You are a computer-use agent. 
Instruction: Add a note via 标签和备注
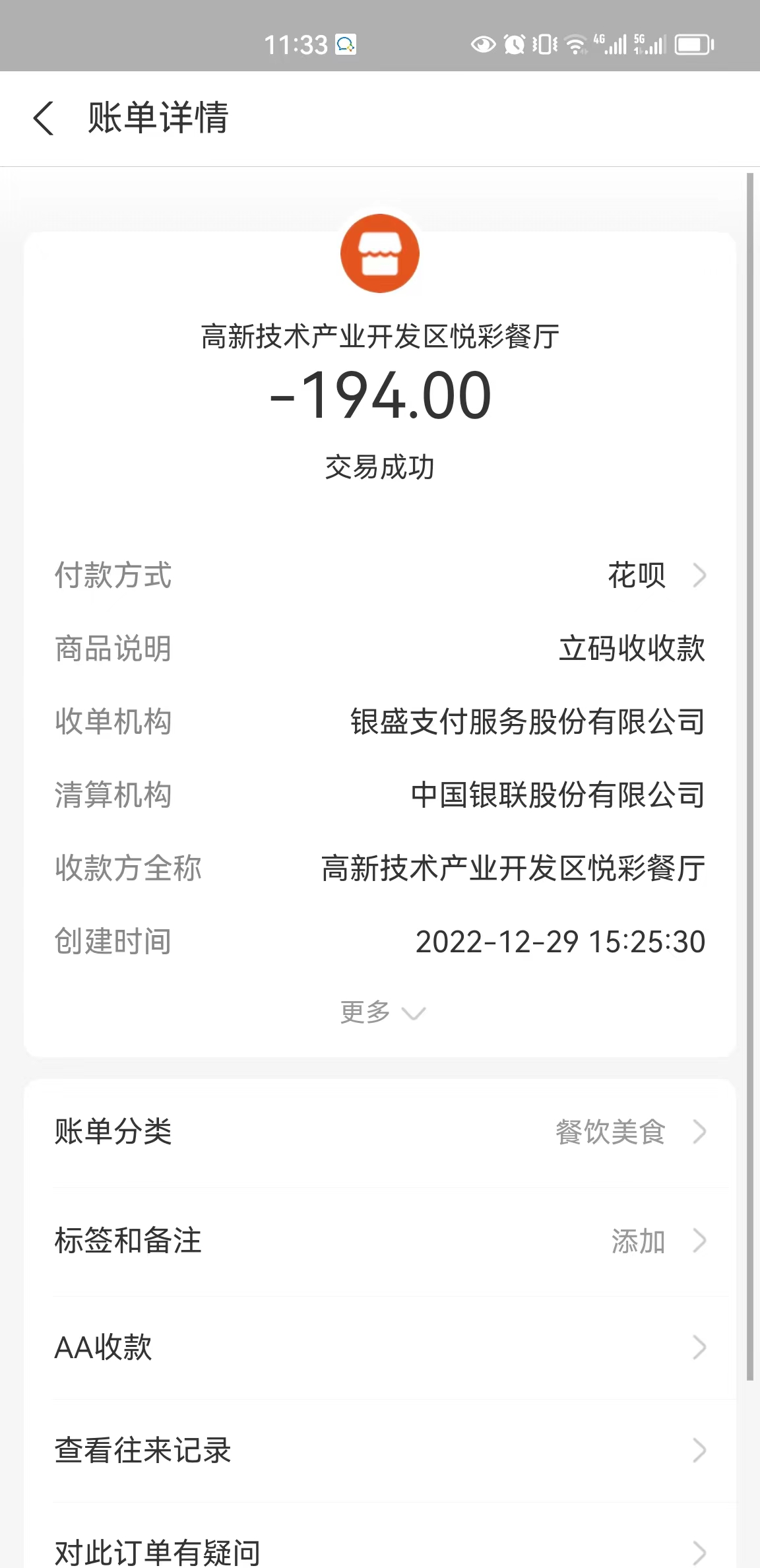tap(380, 1241)
